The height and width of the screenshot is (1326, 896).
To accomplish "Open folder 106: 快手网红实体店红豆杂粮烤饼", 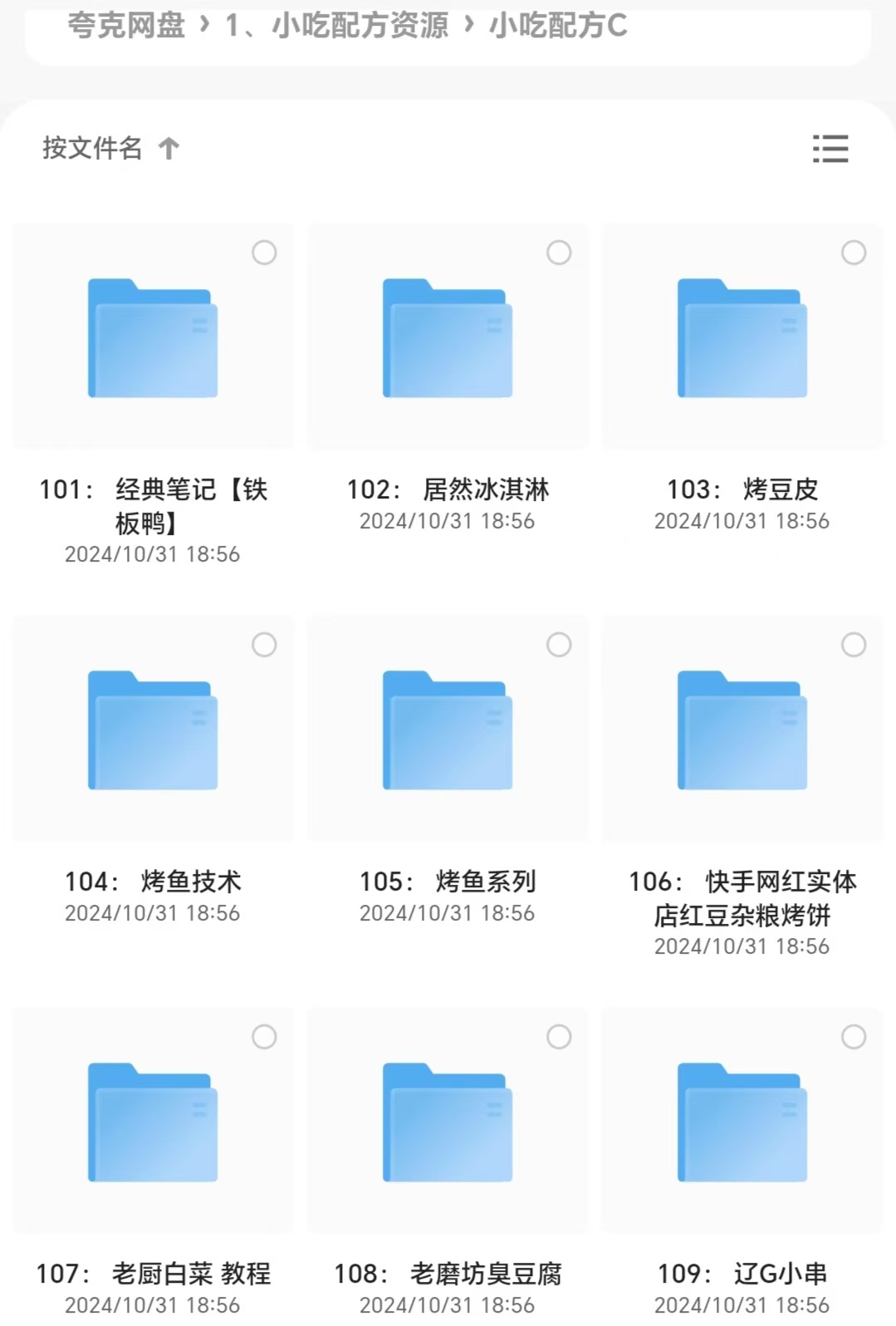I will pos(742,730).
